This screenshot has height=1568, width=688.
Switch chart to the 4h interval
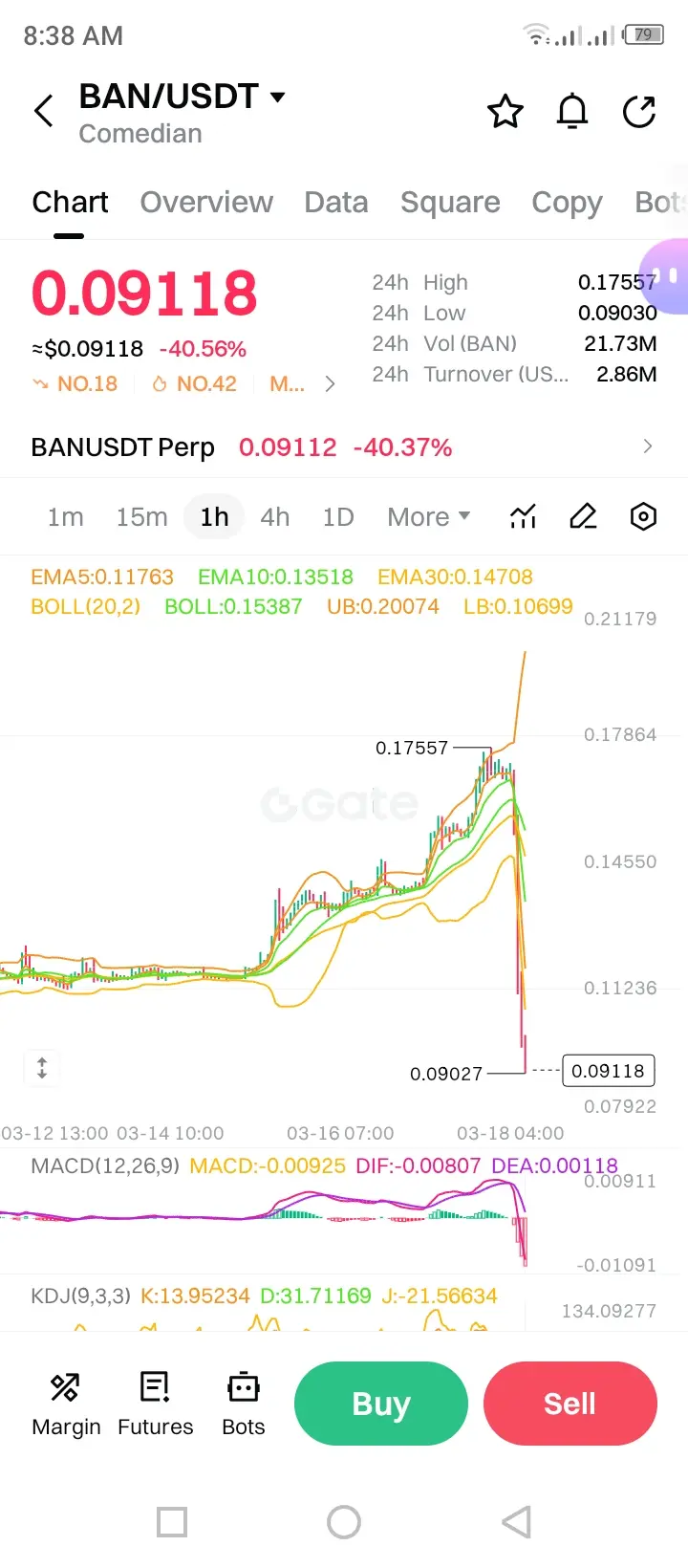pos(275,517)
